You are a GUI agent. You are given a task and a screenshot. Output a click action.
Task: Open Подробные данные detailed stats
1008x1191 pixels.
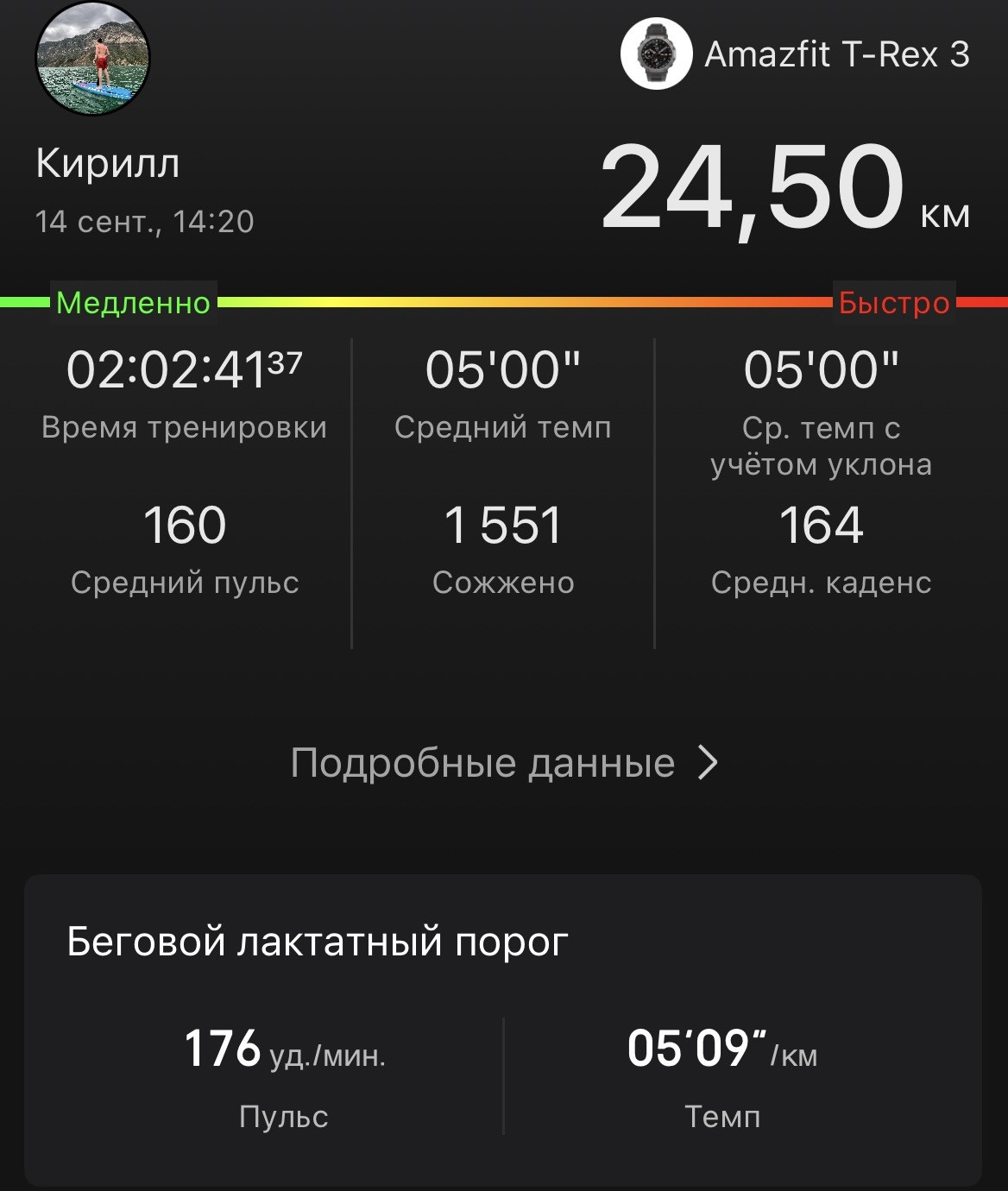(504, 763)
